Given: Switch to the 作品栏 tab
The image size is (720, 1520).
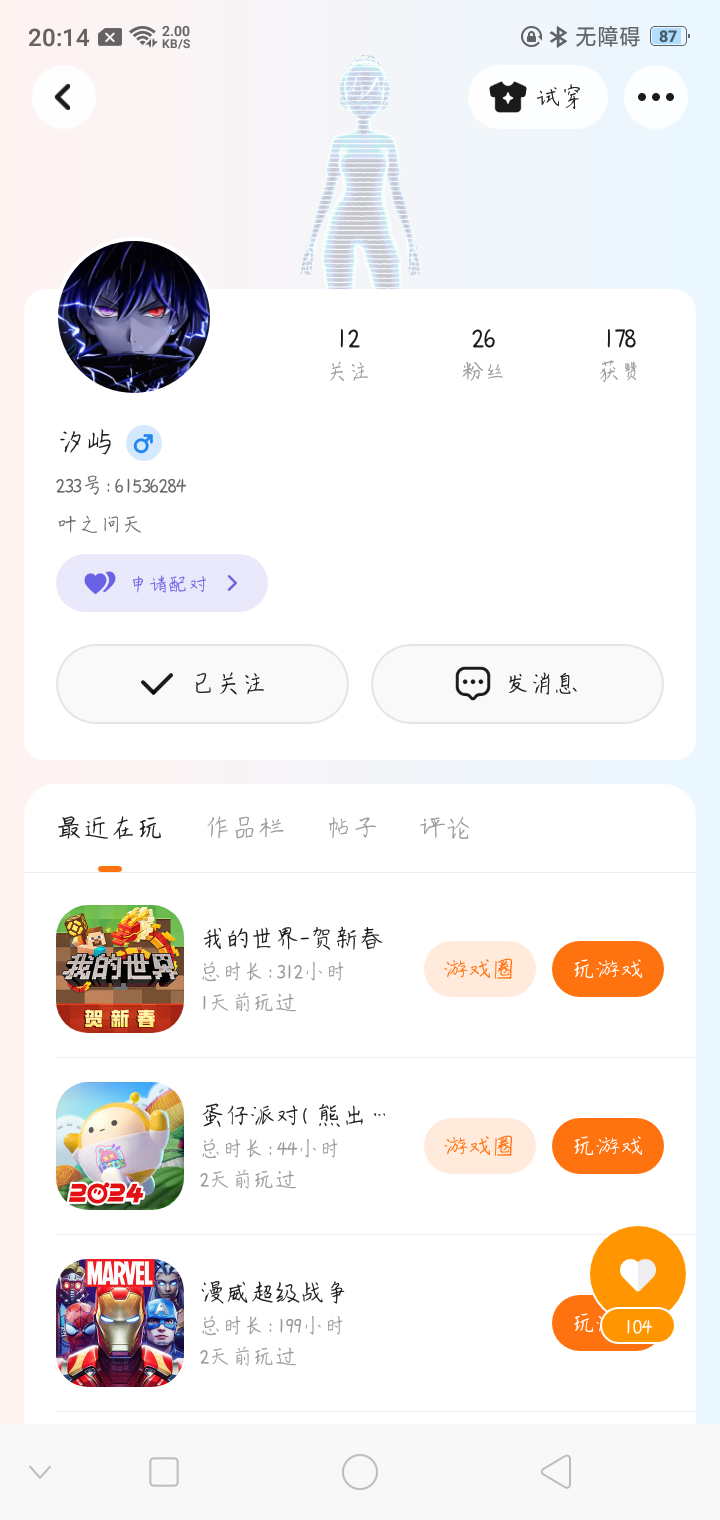Looking at the screenshot, I should (245, 828).
